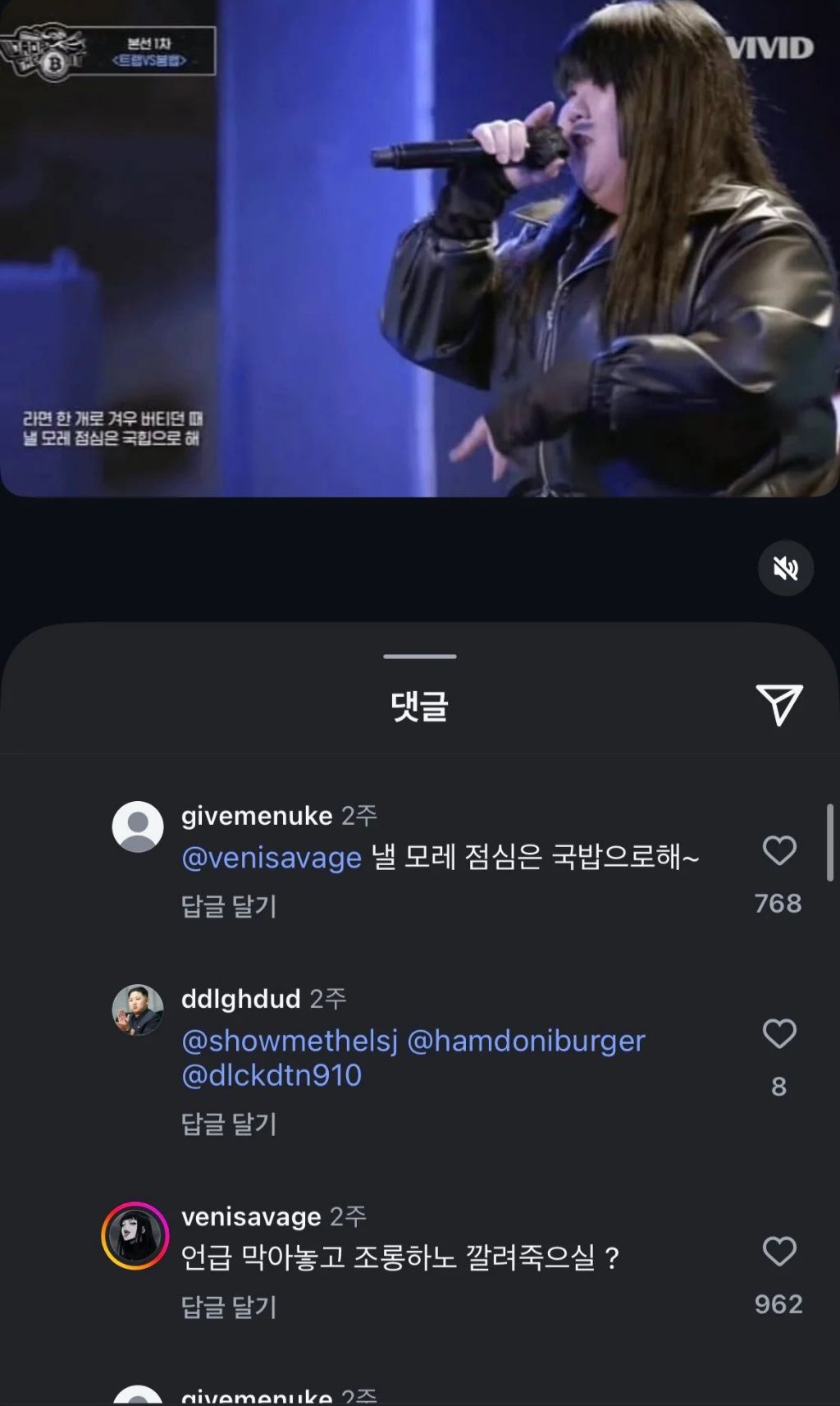Unmute the reel's audio
This screenshot has height=1406, width=840.
(x=785, y=566)
